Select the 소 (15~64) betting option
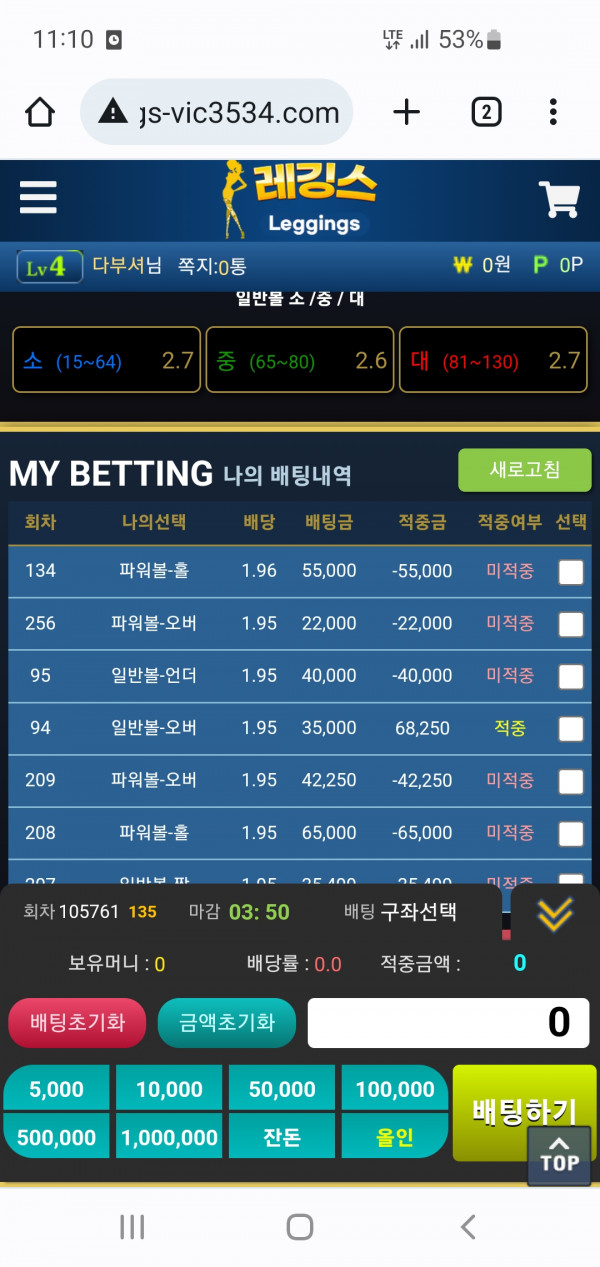Viewport: 600px width, 1267px height. [106, 360]
